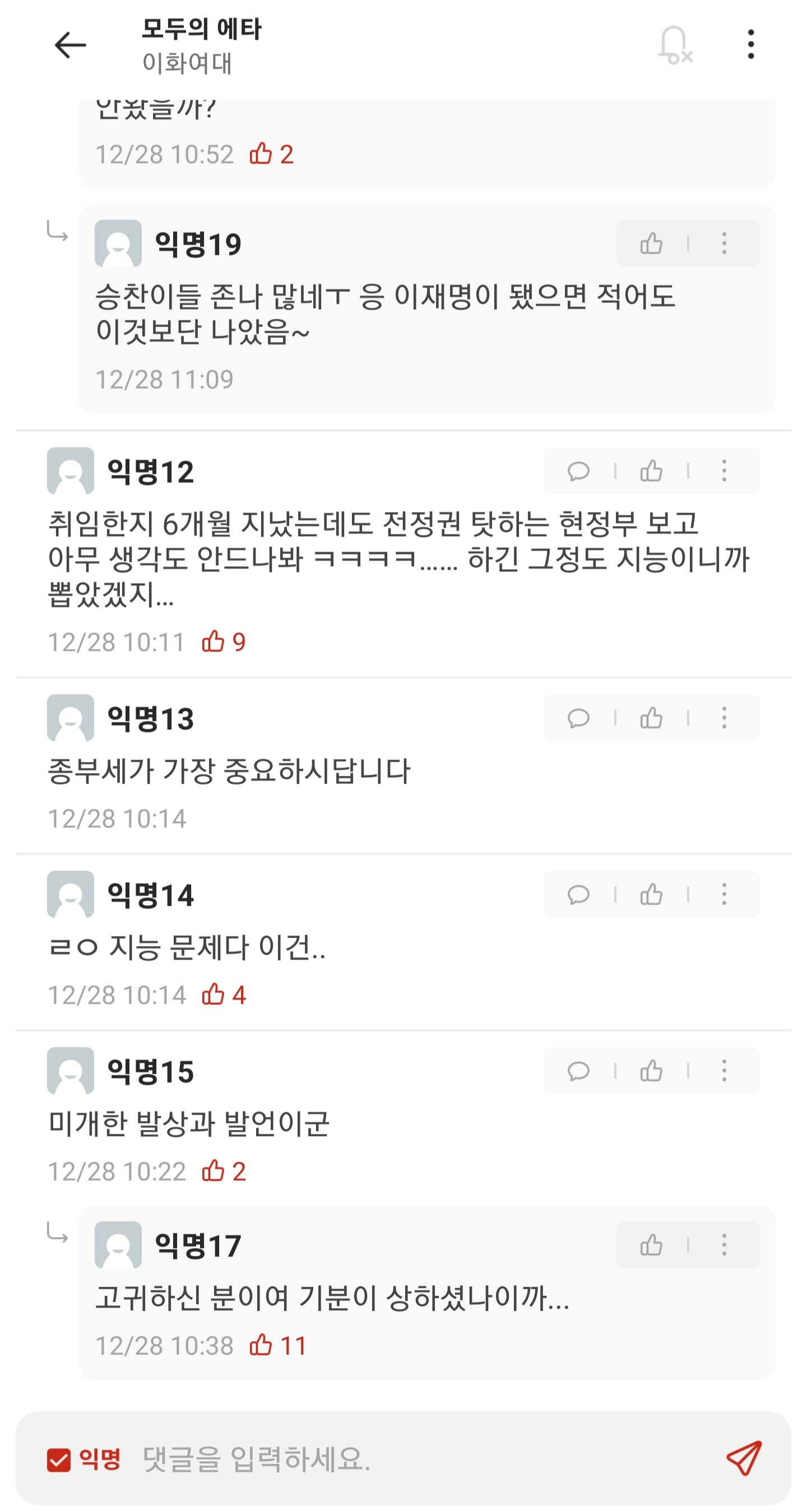Open more options for 익명12's comment

(723, 471)
